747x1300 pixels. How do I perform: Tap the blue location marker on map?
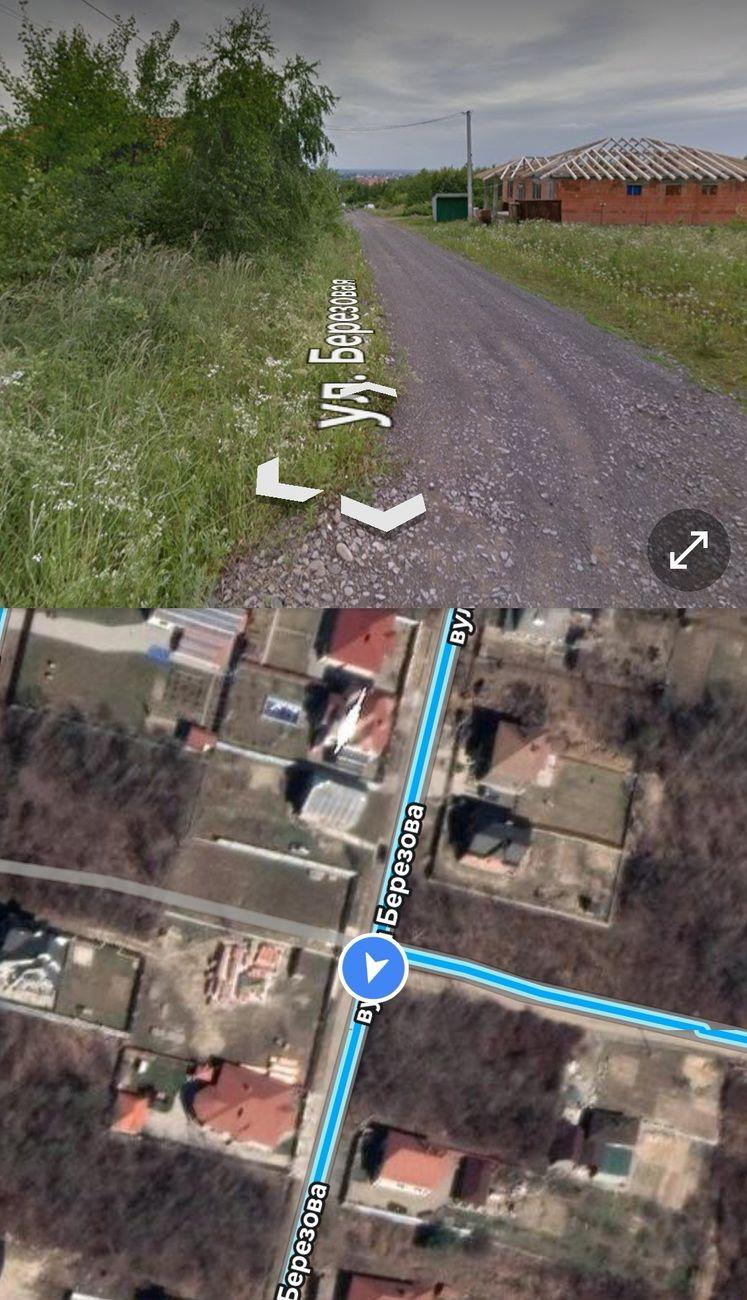(373, 968)
